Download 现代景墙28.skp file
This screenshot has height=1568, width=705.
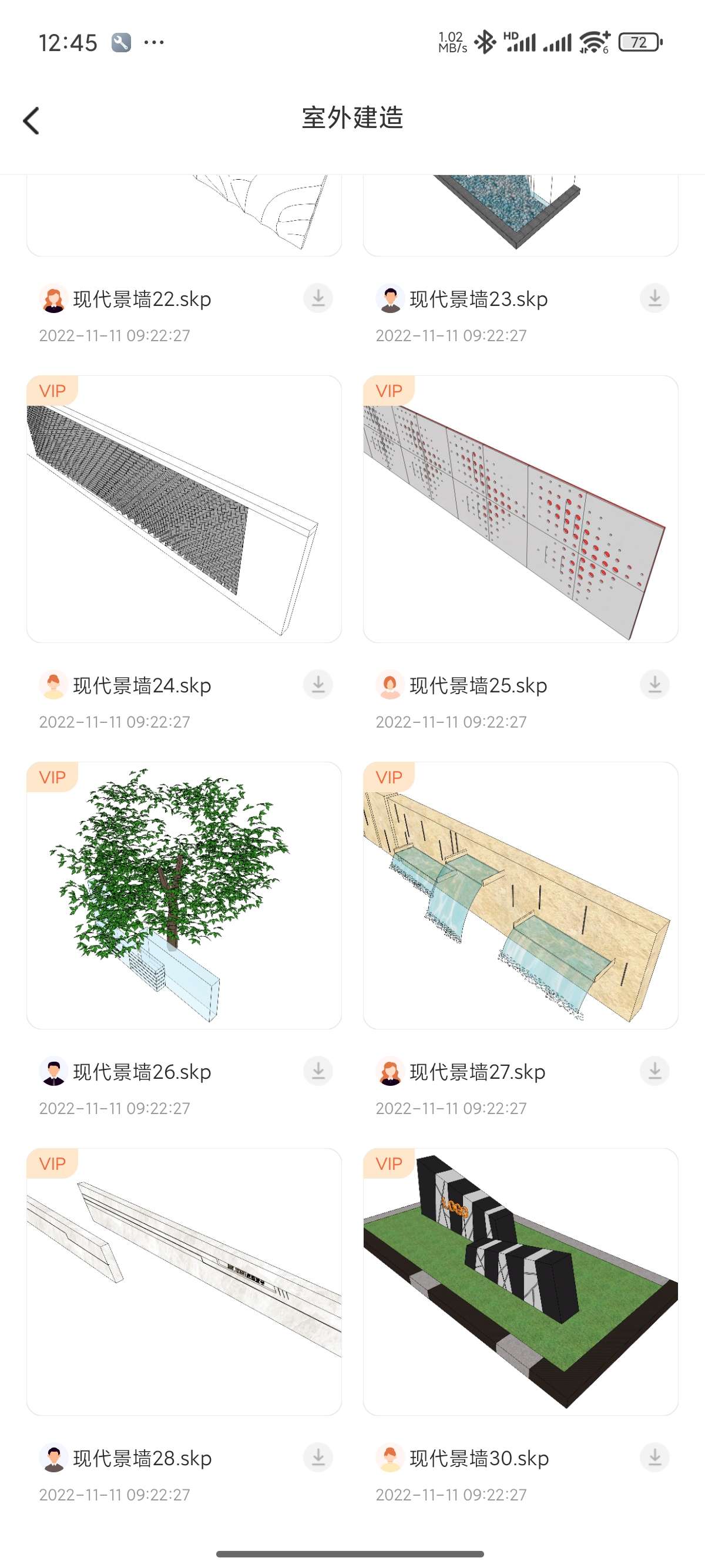click(x=318, y=1457)
